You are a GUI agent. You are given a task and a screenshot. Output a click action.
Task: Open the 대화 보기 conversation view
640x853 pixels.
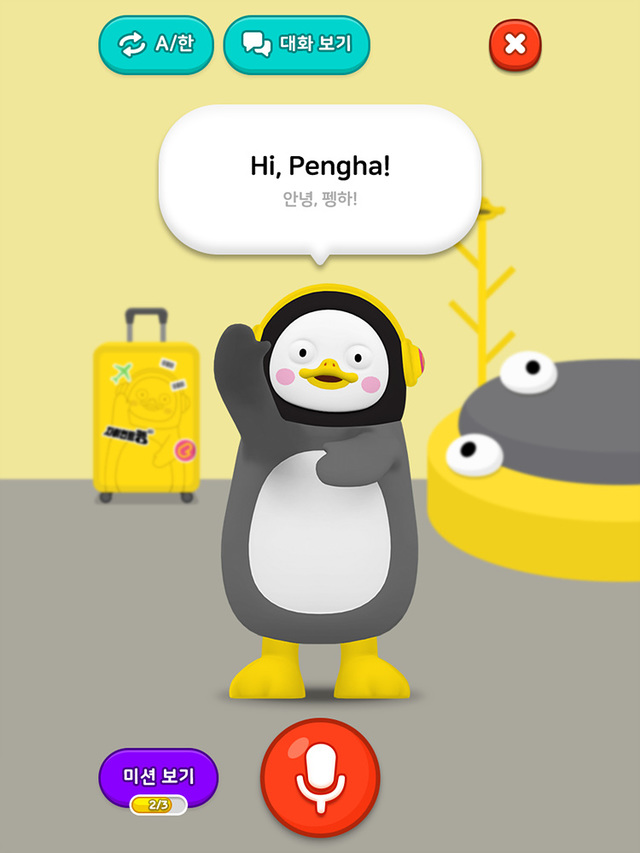(x=296, y=45)
